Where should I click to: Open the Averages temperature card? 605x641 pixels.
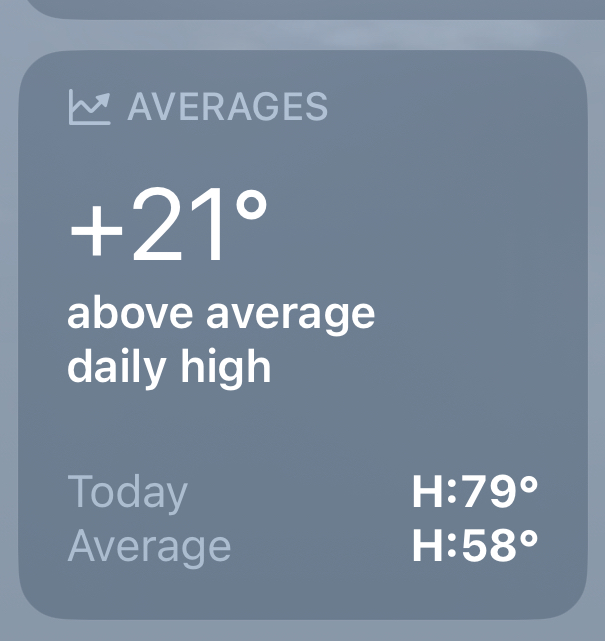coord(302,335)
